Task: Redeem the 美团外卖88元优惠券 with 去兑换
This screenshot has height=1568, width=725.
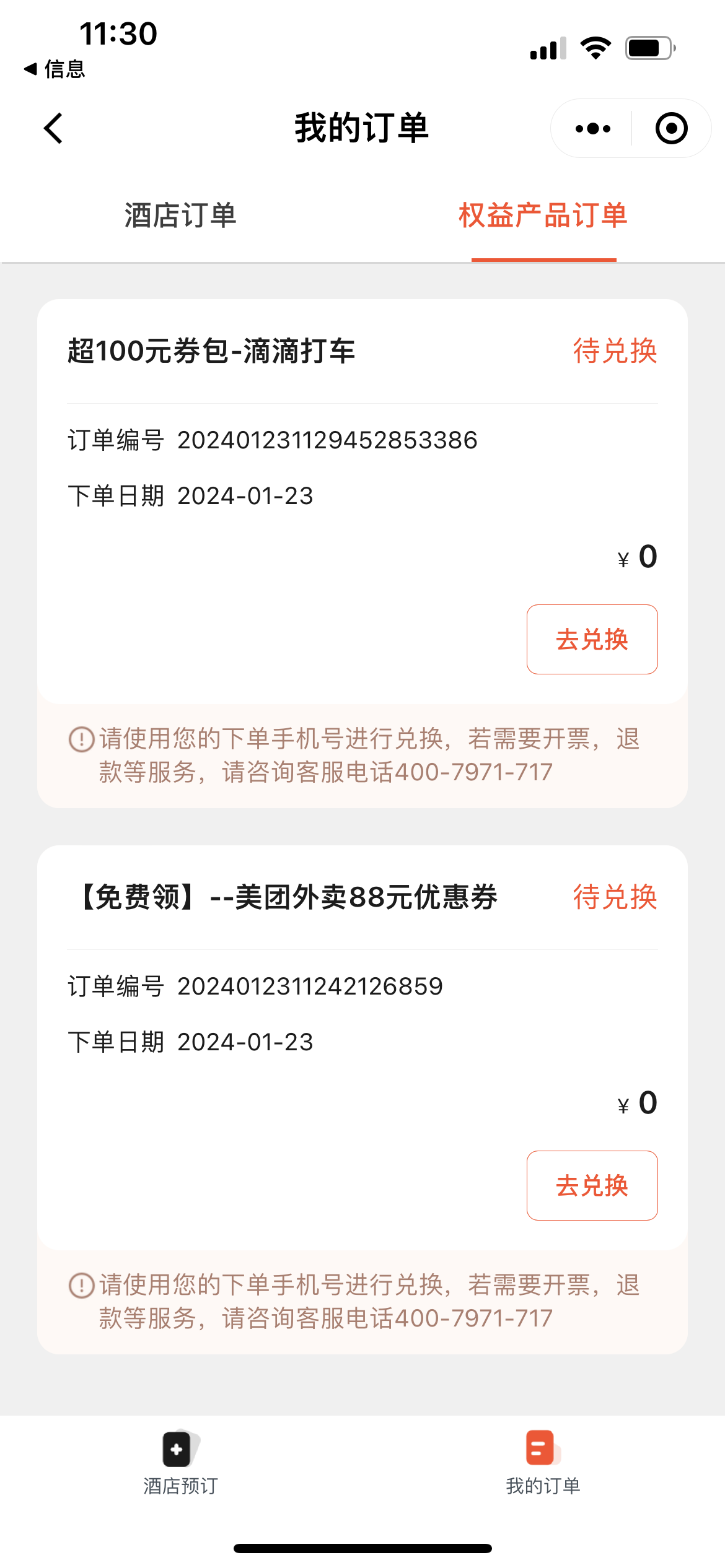Action: click(592, 1185)
